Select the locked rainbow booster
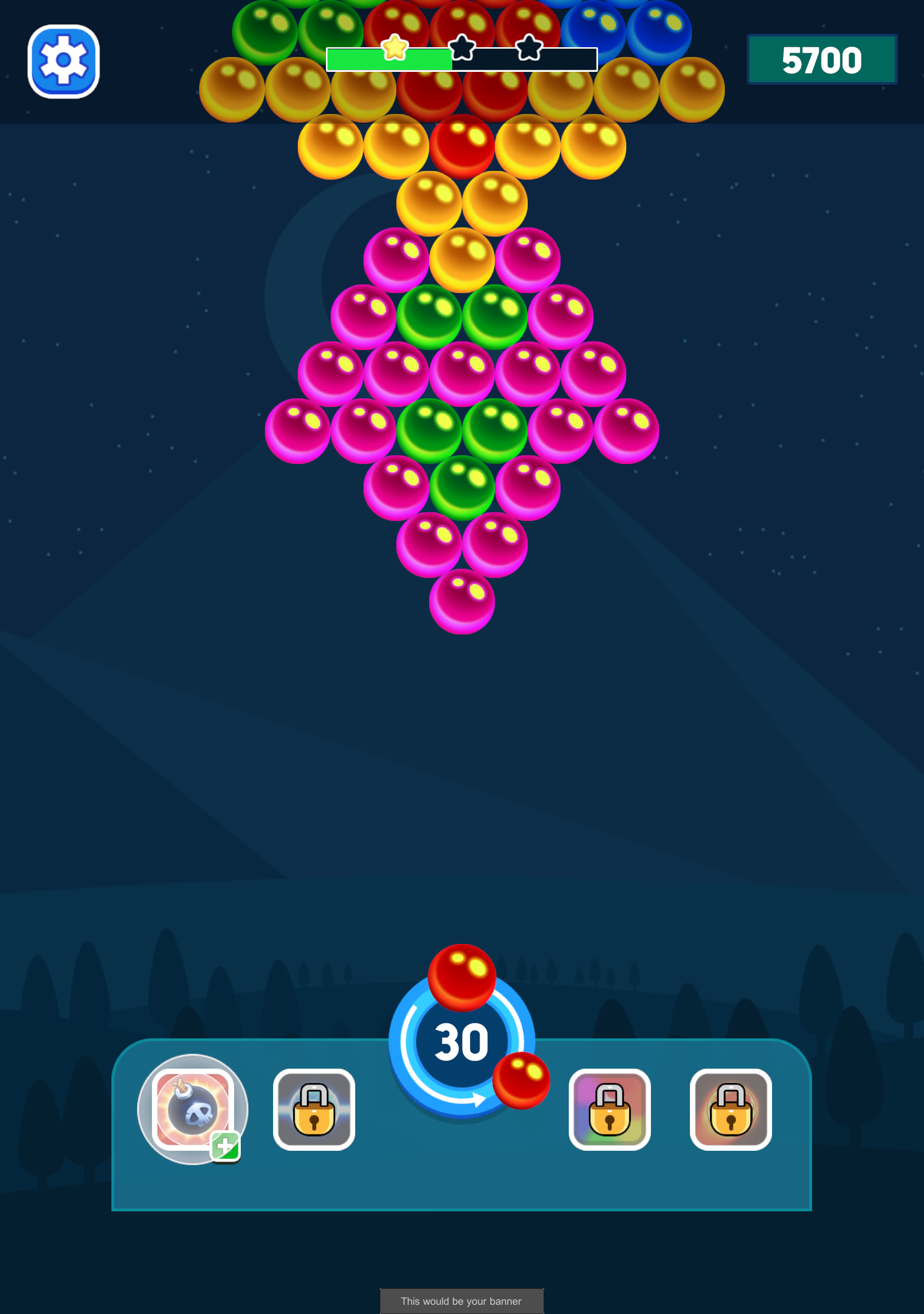 pos(609,1109)
